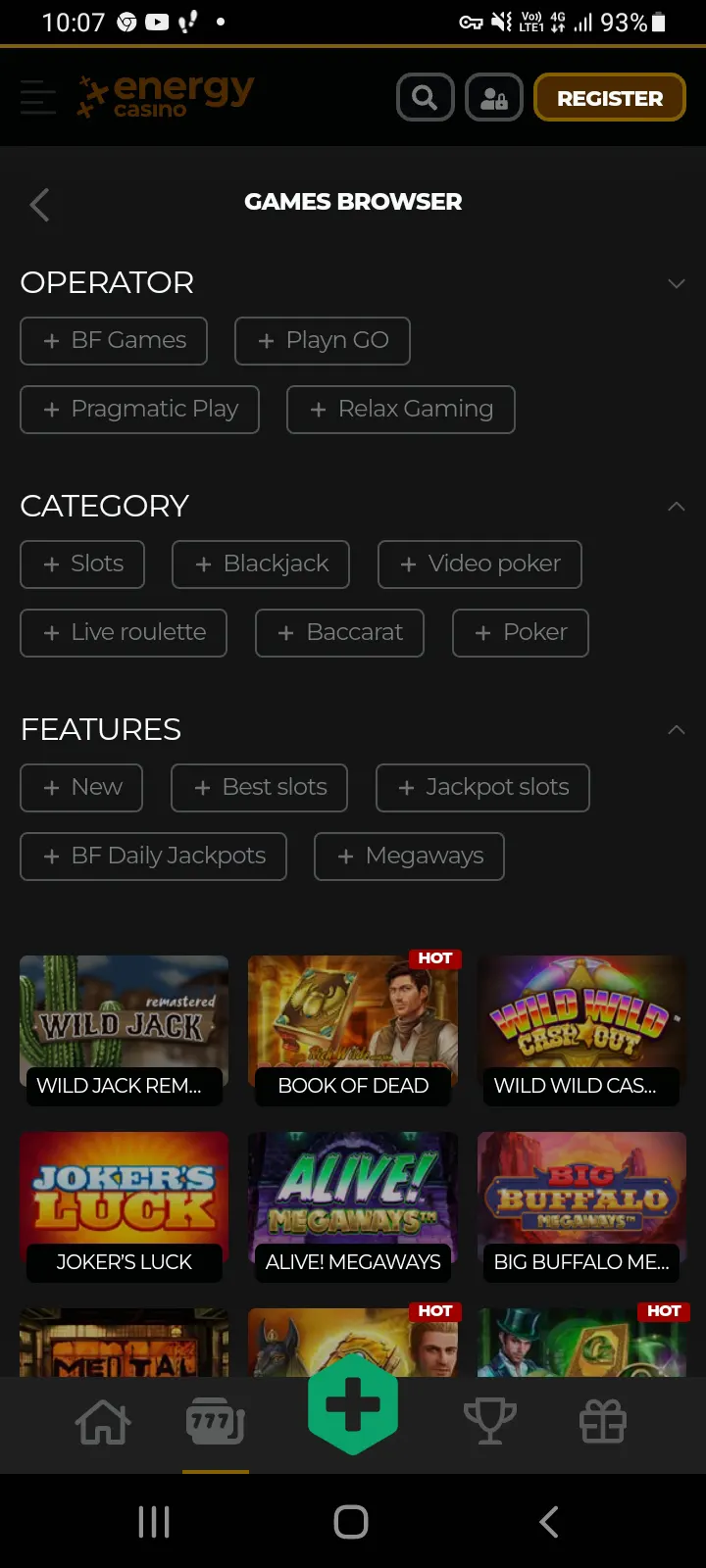Filter by Jackpot slots
This screenshot has height=1568, width=706.
[482, 787]
